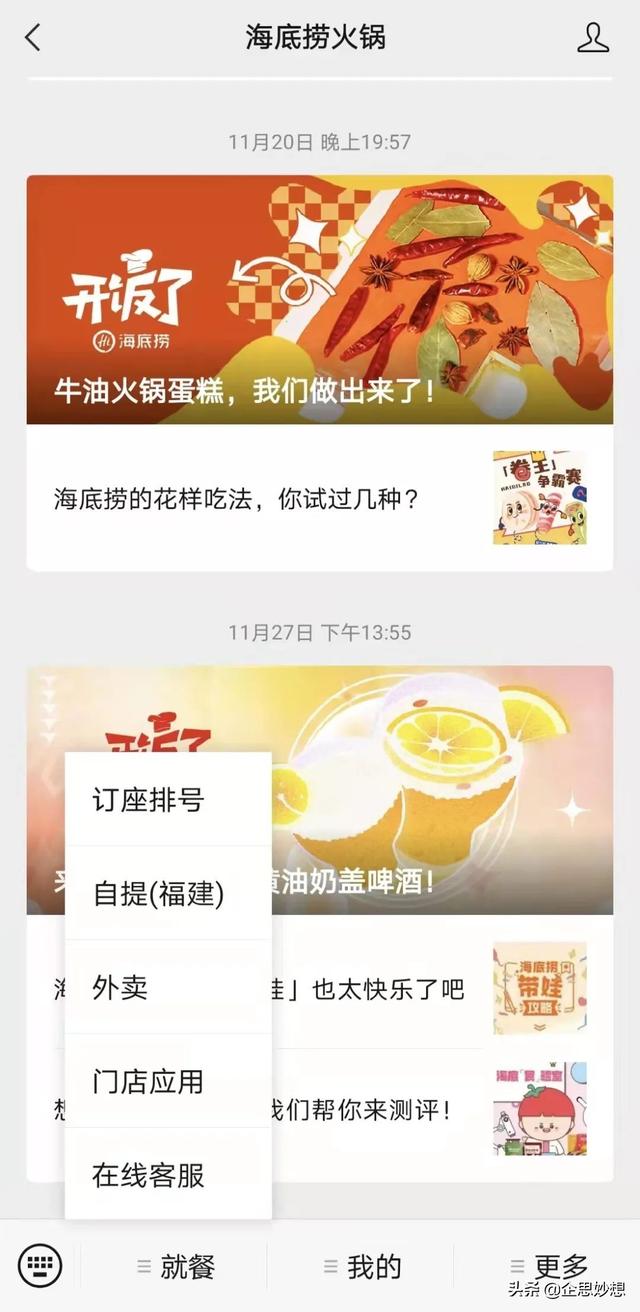Viewport: 640px width, 1312px height.
Task: Open the 牛油火锅蛋糕 article banner
Action: [x=320, y=299]
